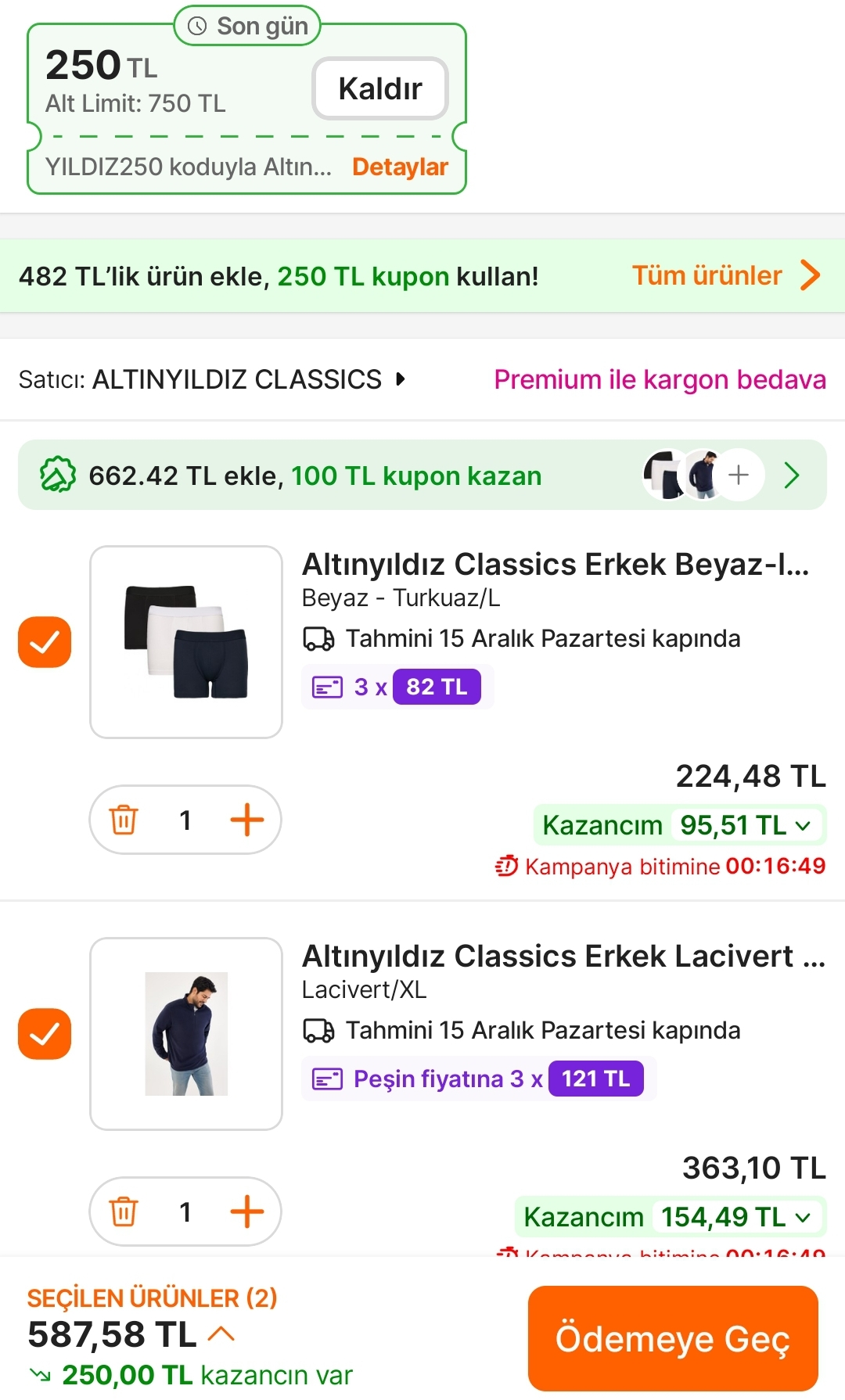The width and height of the screenshot is (845, 1400).
Task: Open the 100 TL kupon kazan banner
Action: [422, 476]
